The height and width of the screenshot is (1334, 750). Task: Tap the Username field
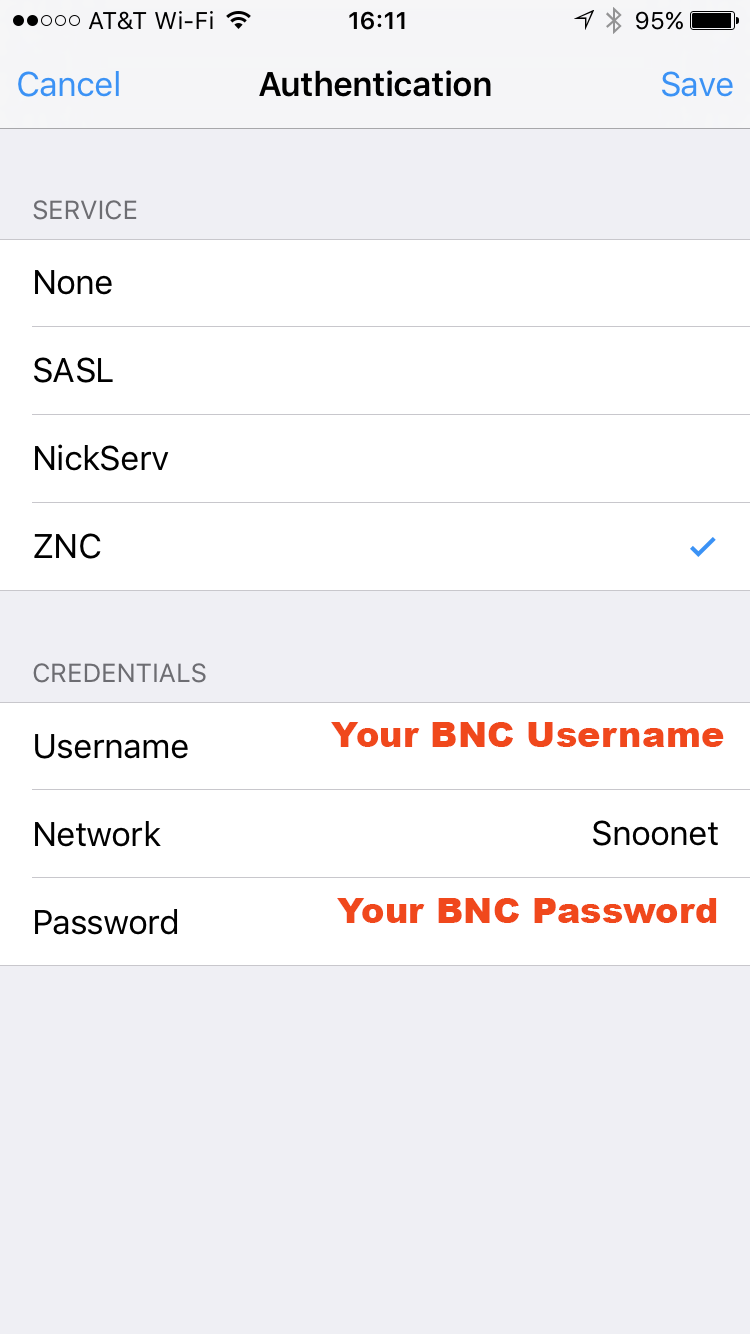(450, 746)
